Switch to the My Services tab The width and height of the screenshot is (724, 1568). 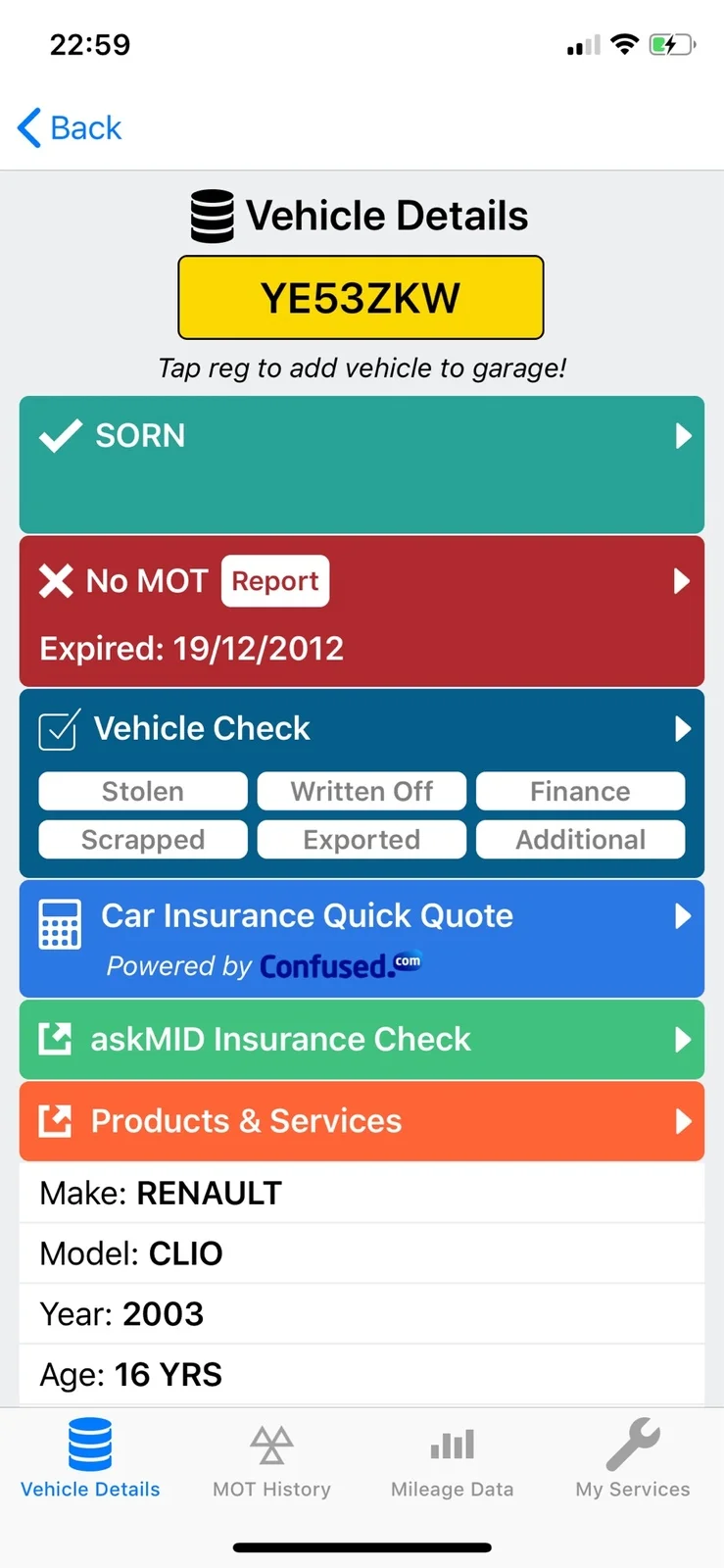[633, 1459]
